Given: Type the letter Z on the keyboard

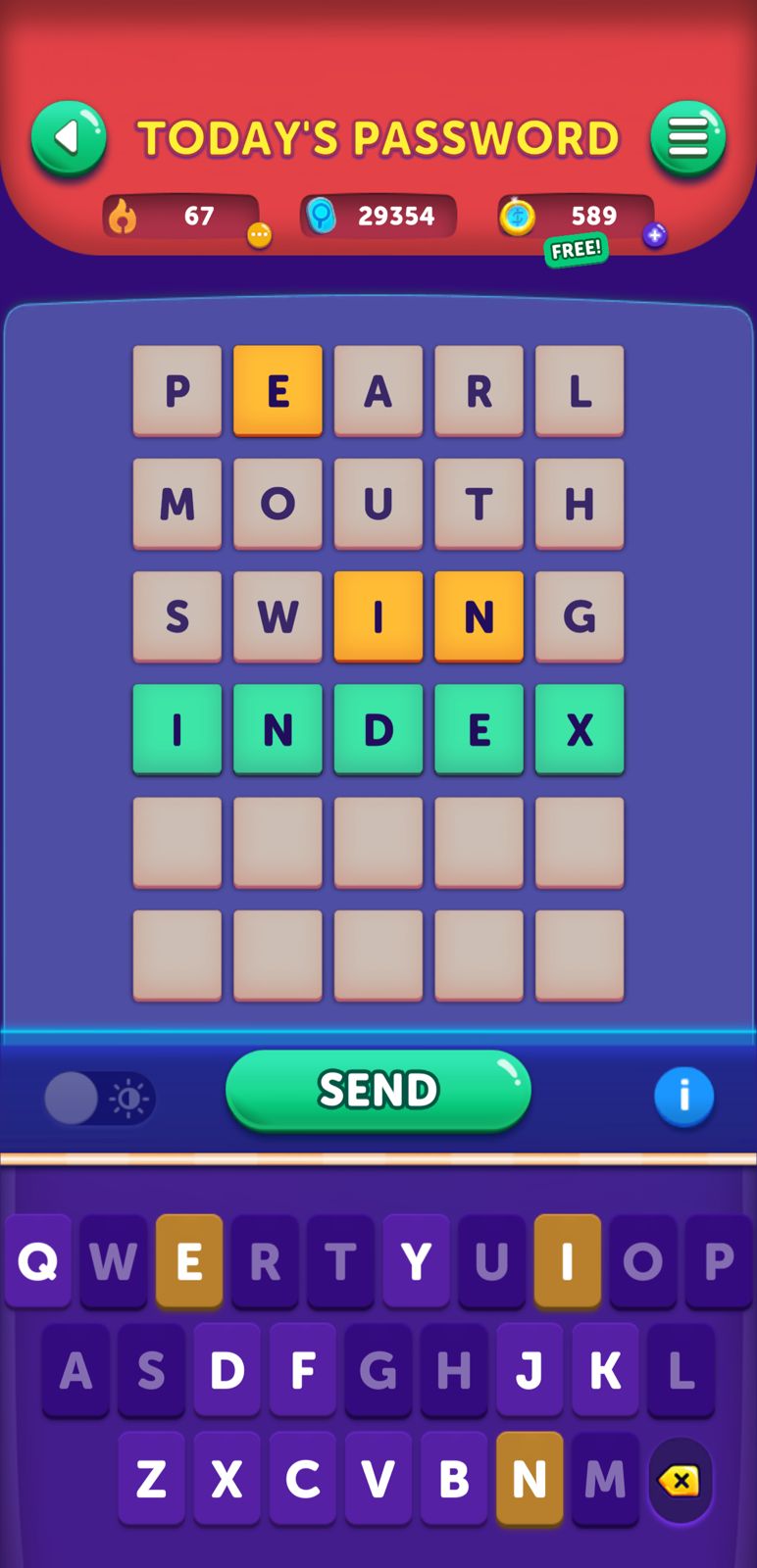Looking at the screenshot, I should (152, 1479).
